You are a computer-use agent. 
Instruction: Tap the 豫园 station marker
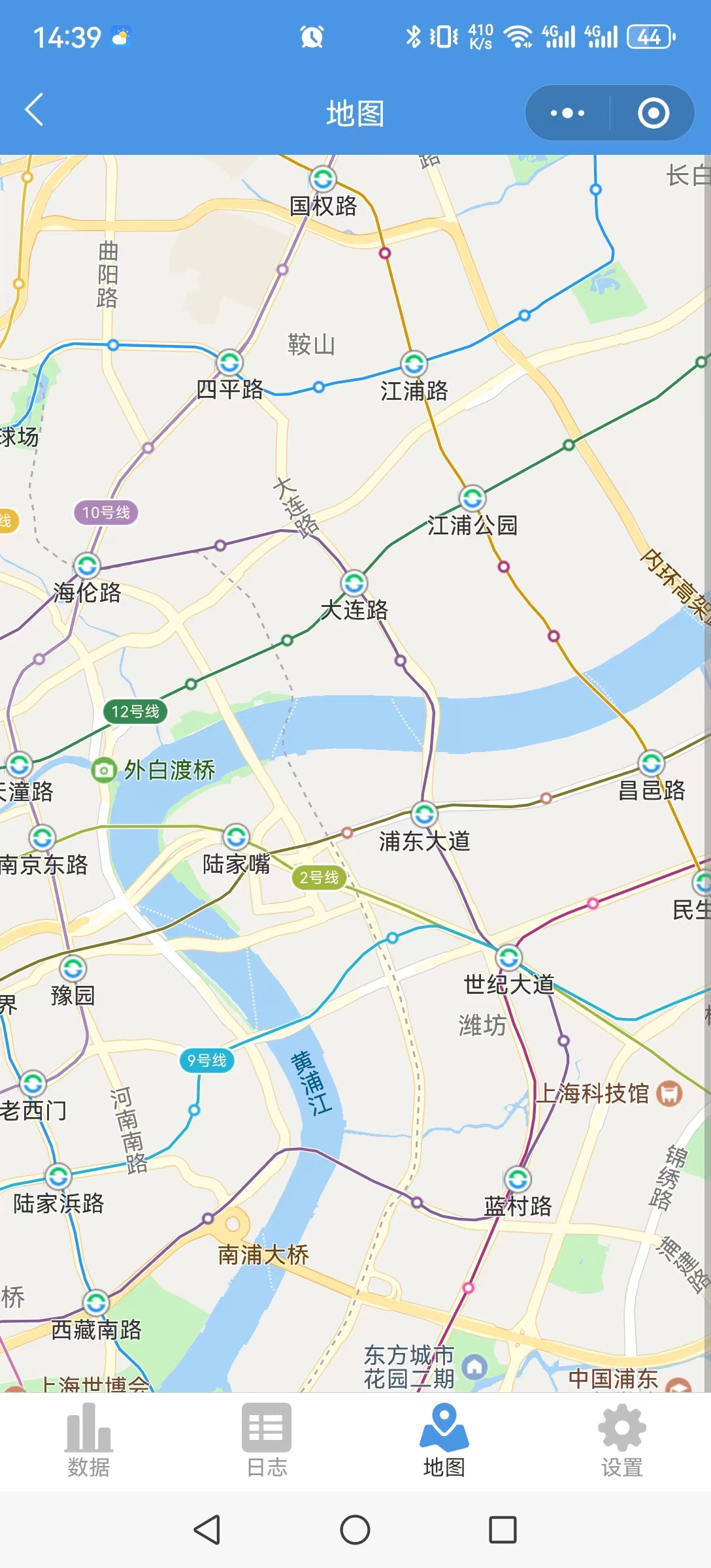click(73, 968)
